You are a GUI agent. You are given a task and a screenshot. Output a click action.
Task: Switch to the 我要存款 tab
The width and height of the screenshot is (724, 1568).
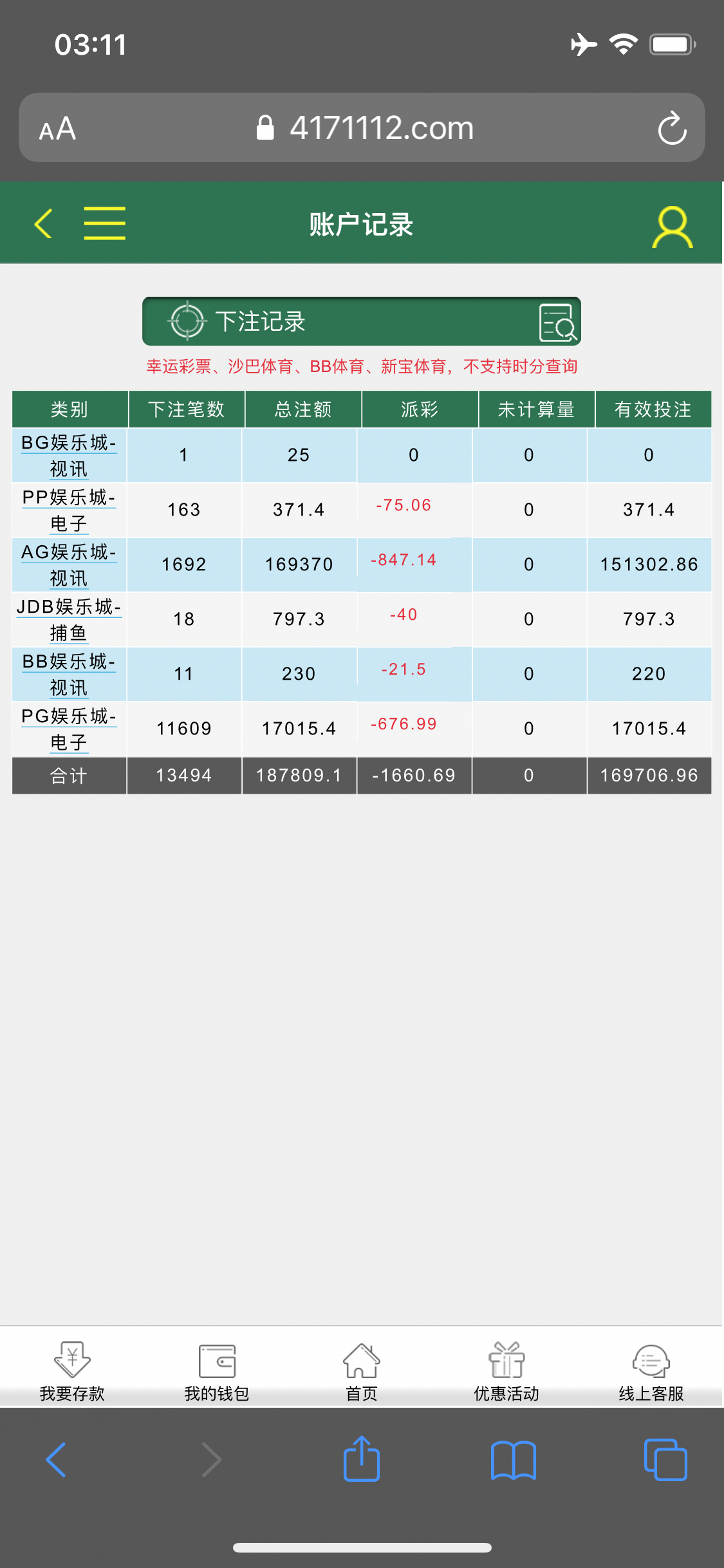(72, 1371)
